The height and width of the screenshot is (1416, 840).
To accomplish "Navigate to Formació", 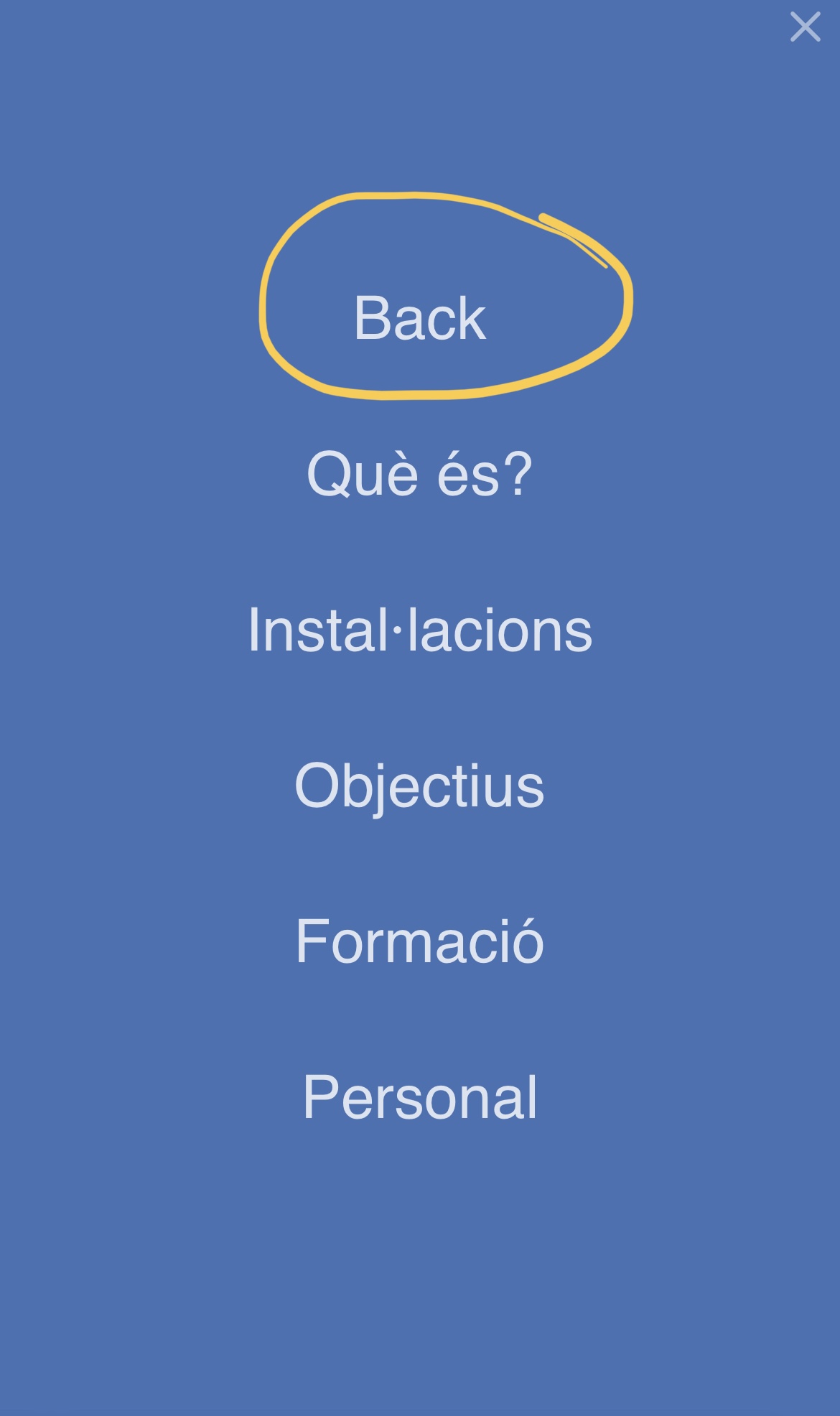I will coord(420,941).
